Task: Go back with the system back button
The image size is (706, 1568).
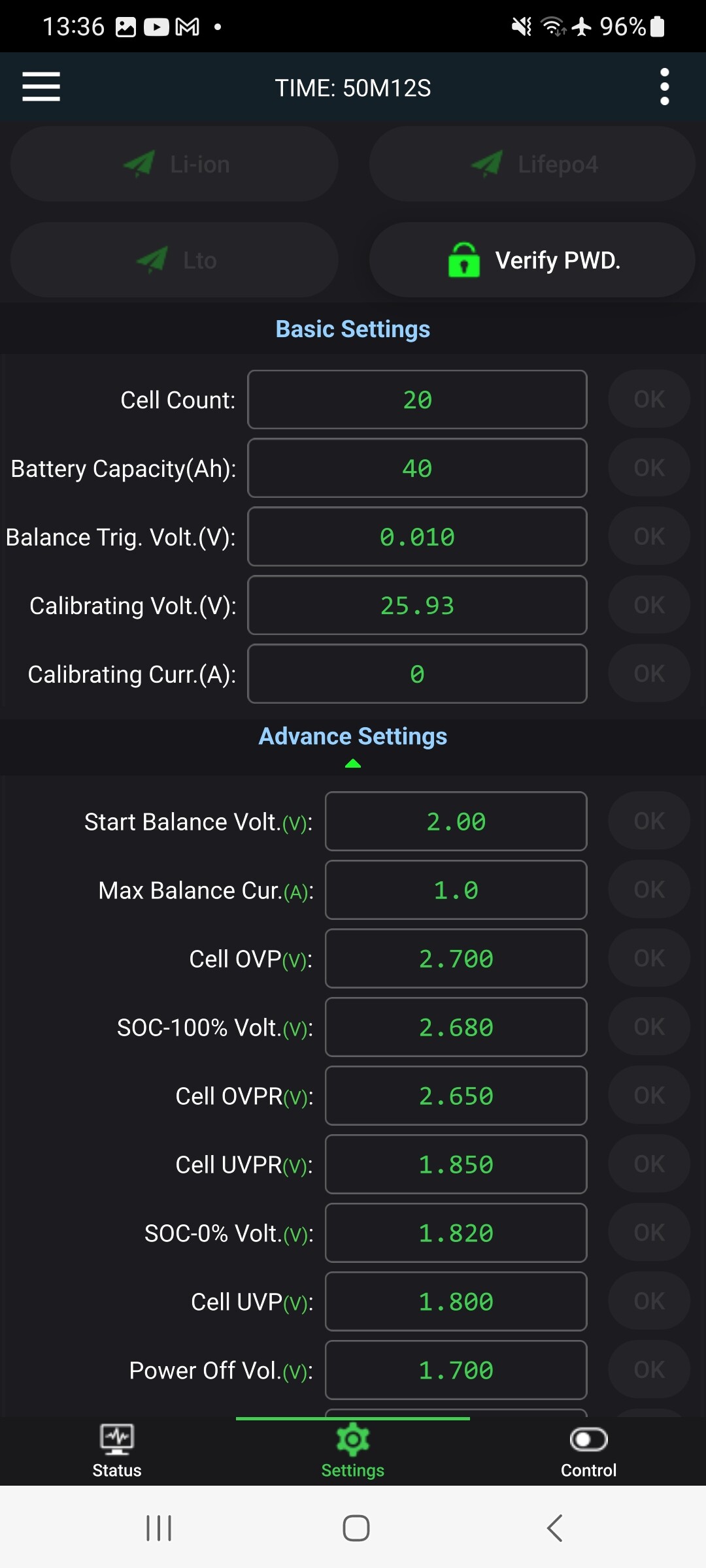Action: (554, 1528)
